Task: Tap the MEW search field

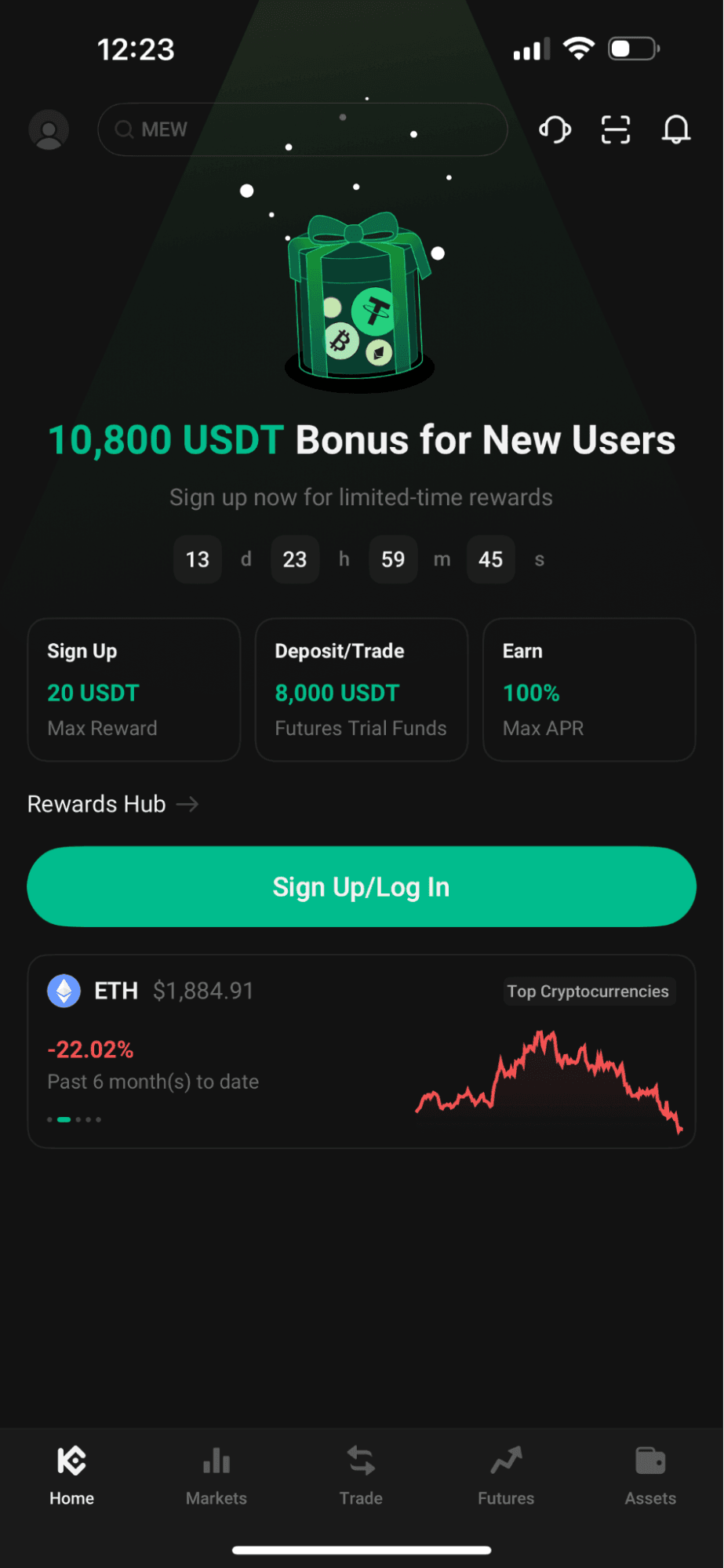Action: (x=302, y=129)
